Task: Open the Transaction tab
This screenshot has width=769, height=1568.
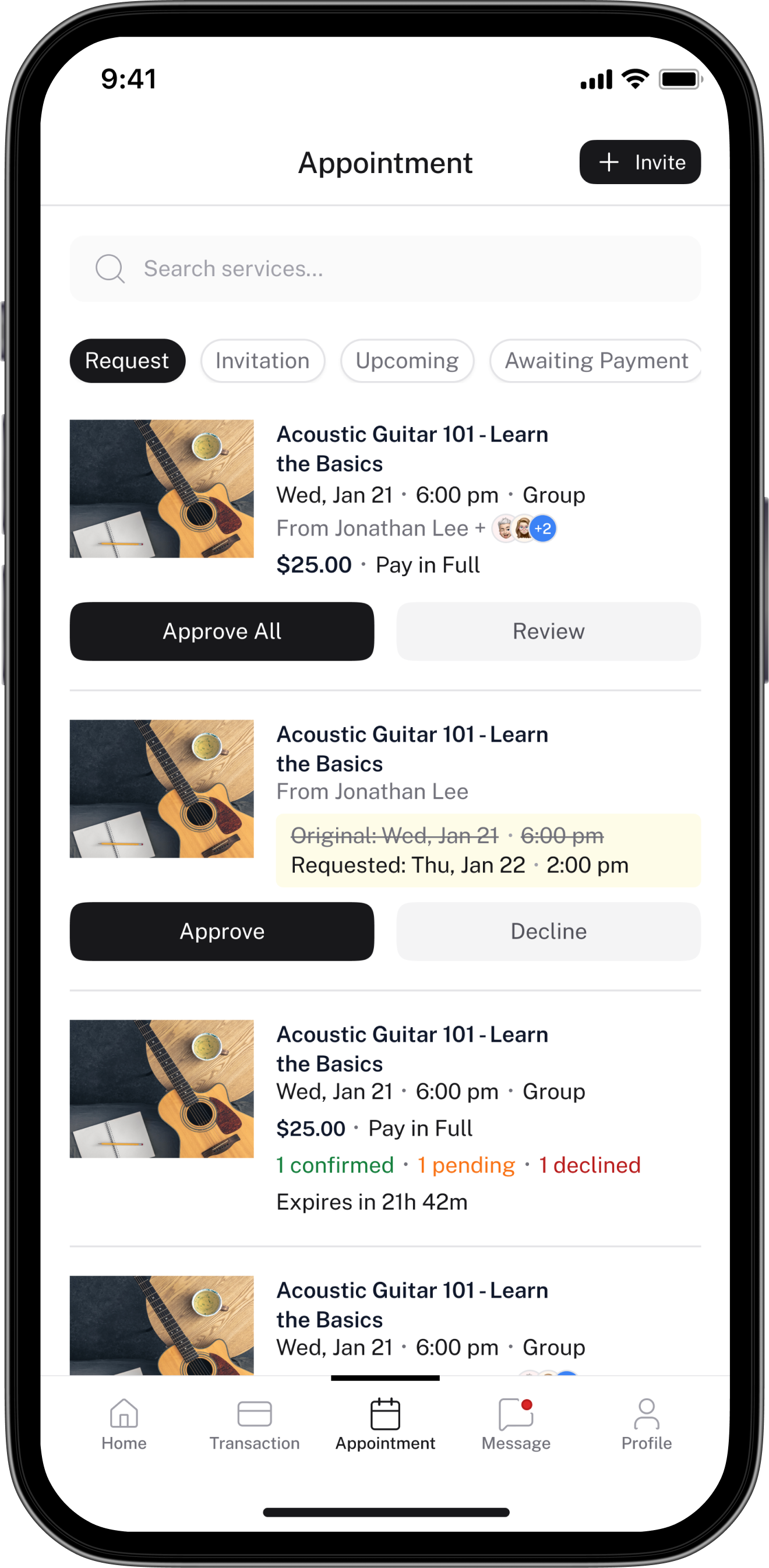Action: tap(255, 1424)
